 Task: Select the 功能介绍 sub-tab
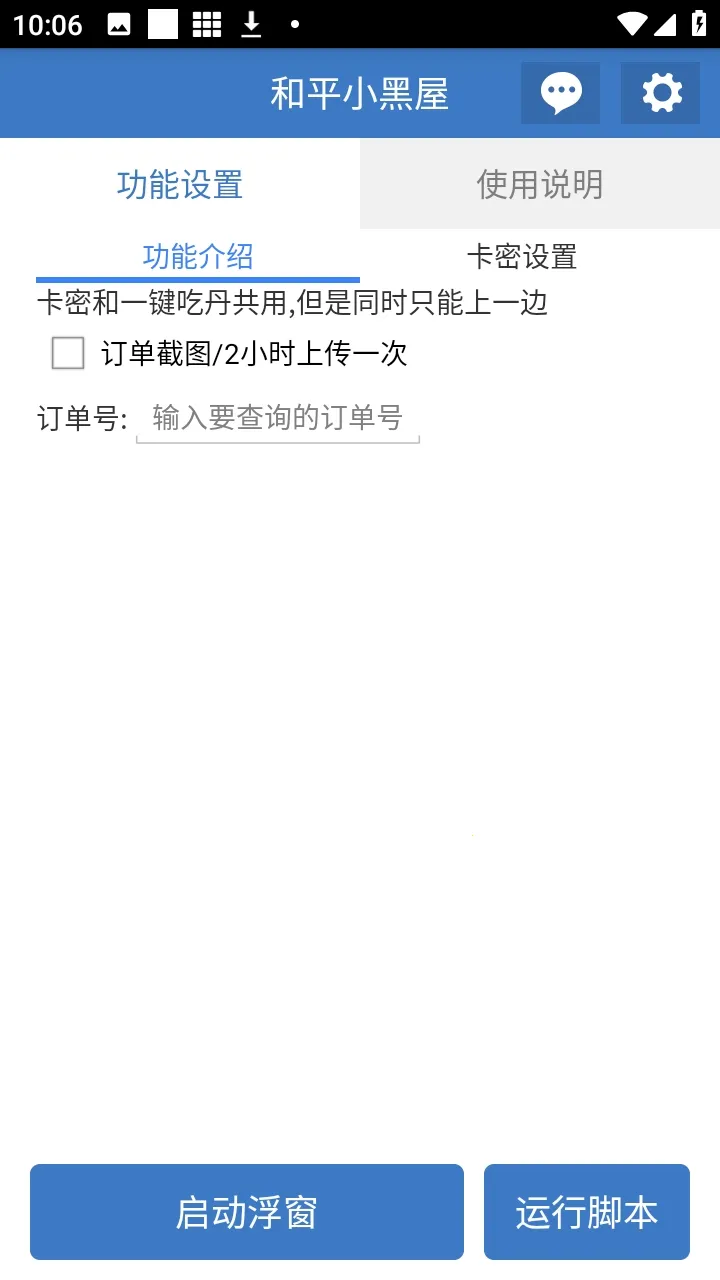click(198, 257)
